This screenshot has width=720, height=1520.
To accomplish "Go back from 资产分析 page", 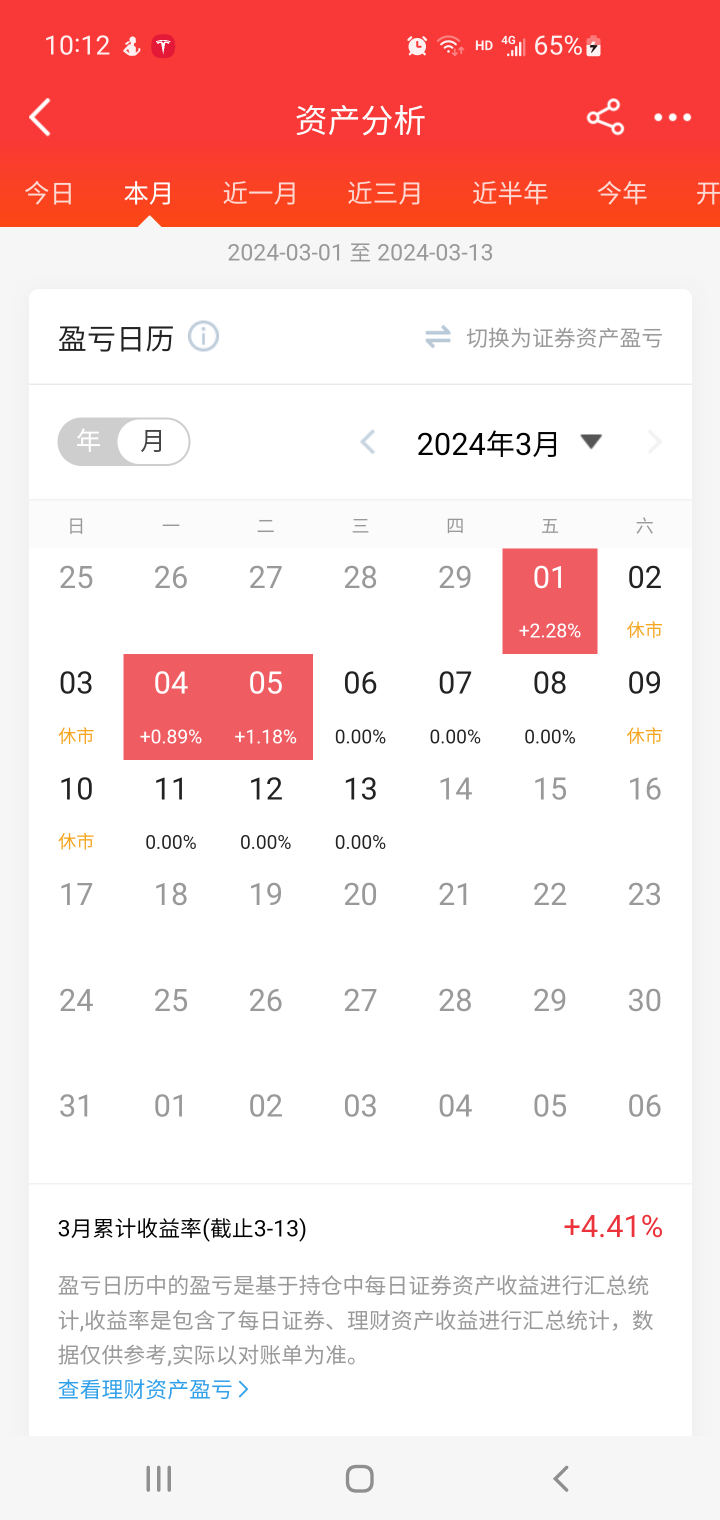I will (x=40, y=118).
